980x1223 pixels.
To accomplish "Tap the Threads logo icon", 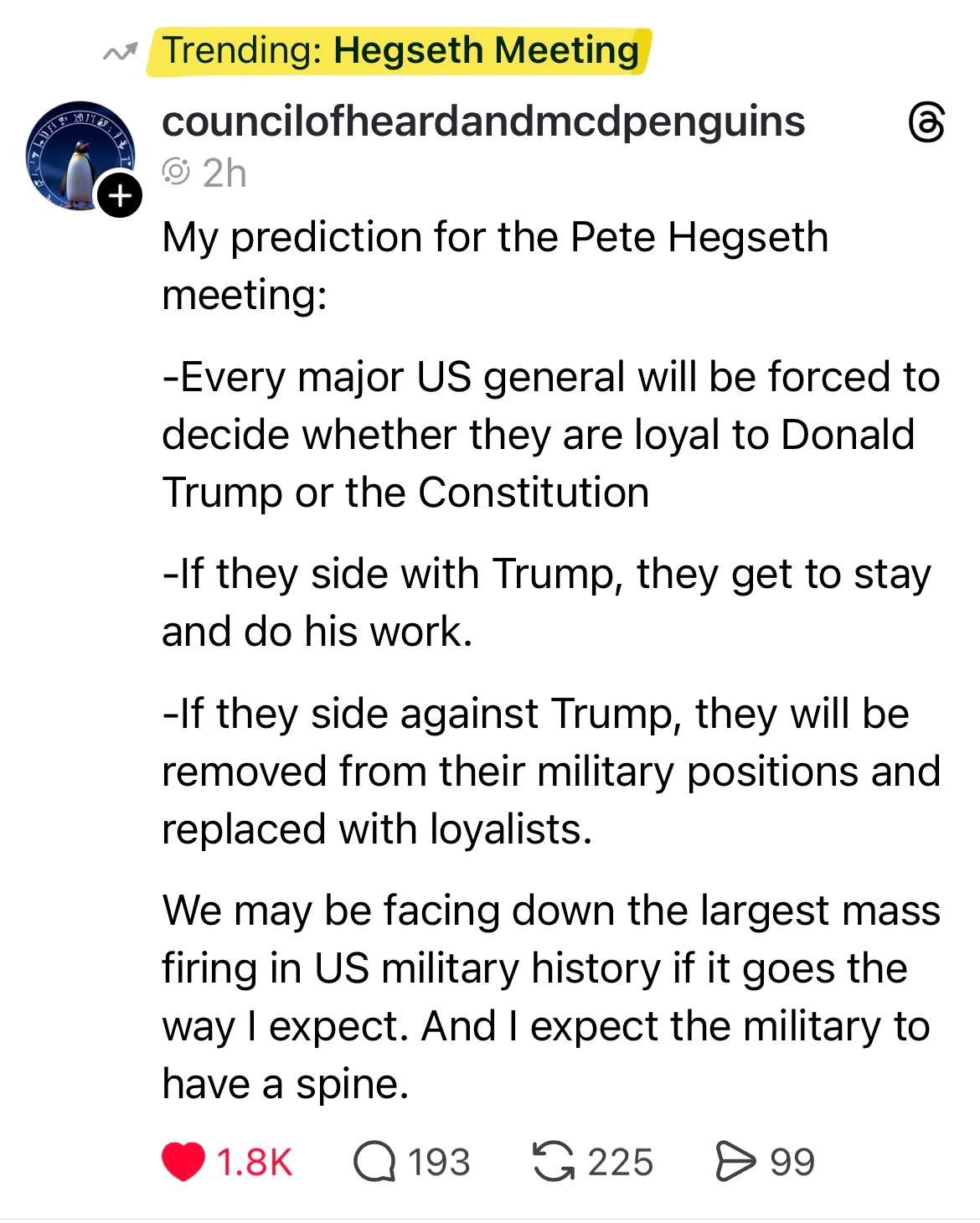I will [x=926, y=123].
